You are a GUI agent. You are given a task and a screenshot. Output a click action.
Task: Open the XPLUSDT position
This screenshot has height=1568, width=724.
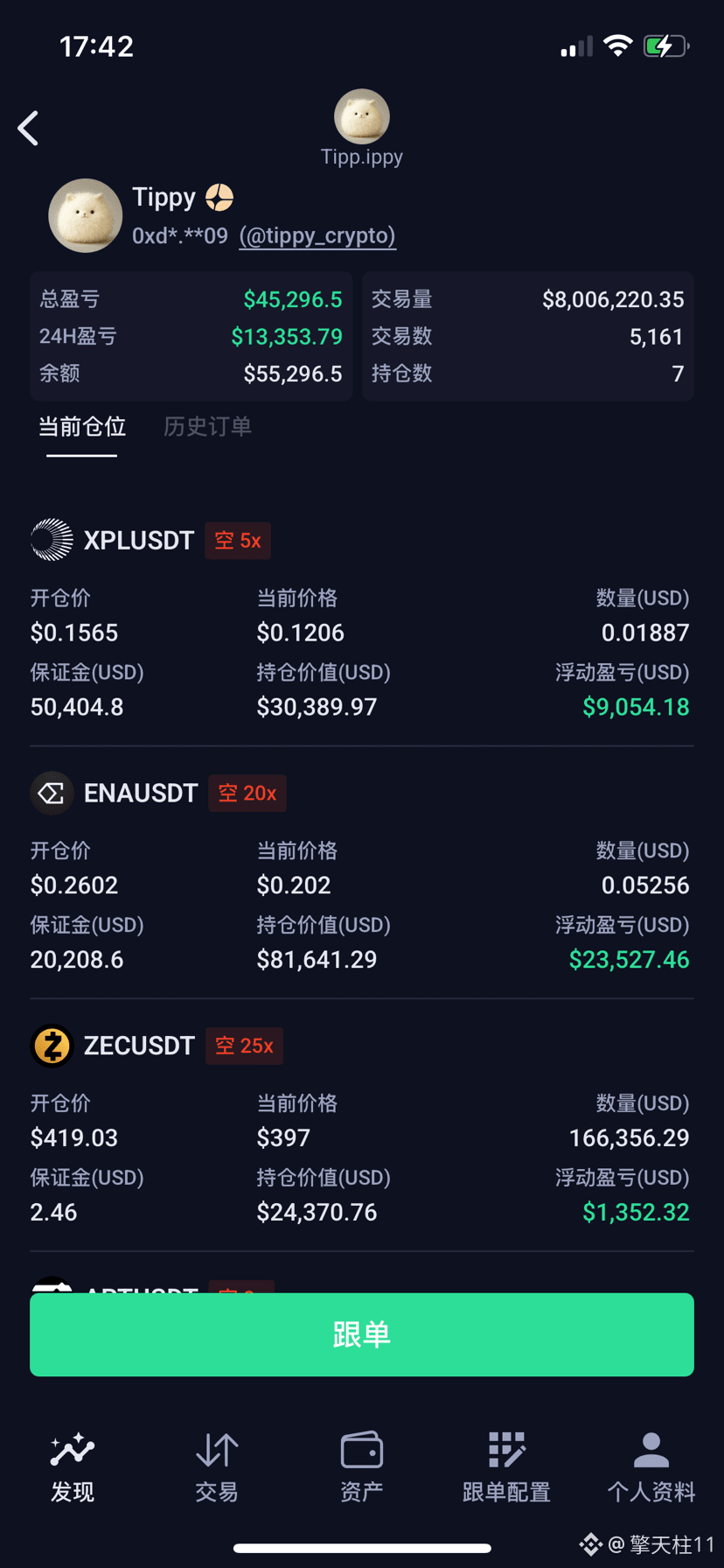(x=139, y=541)
